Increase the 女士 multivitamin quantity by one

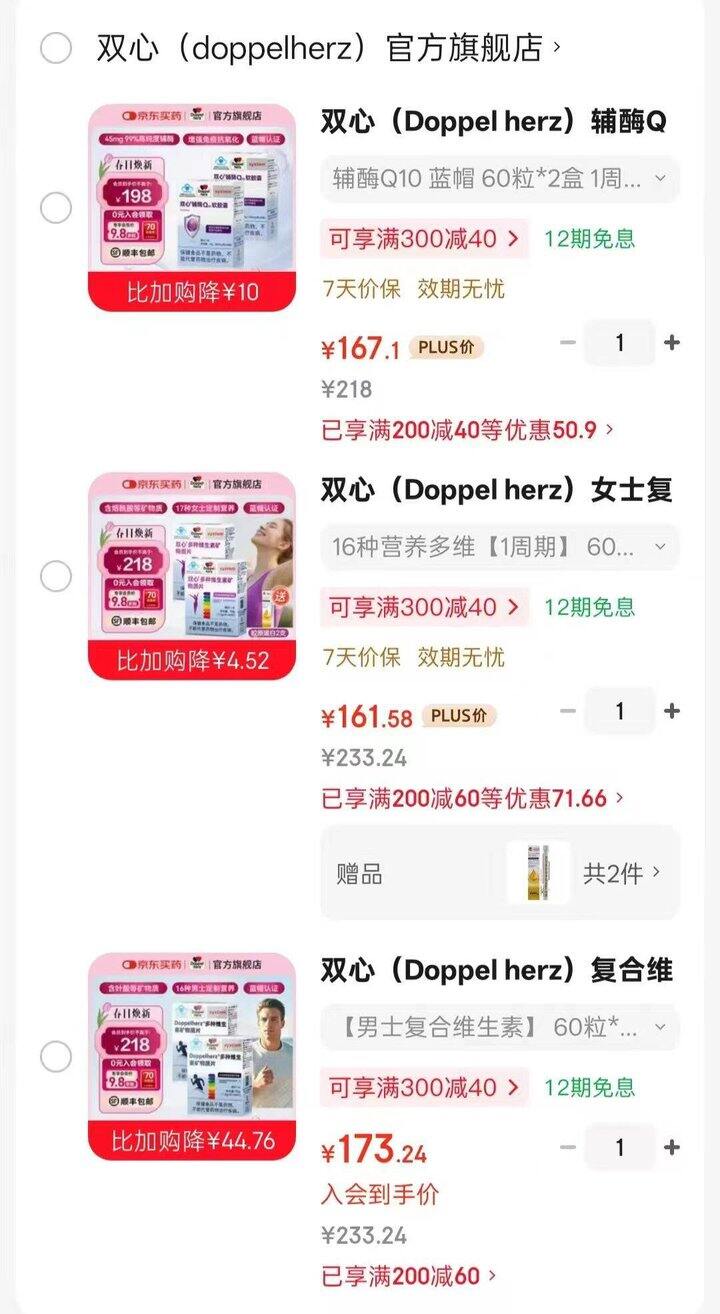click(x=672, y=711)
